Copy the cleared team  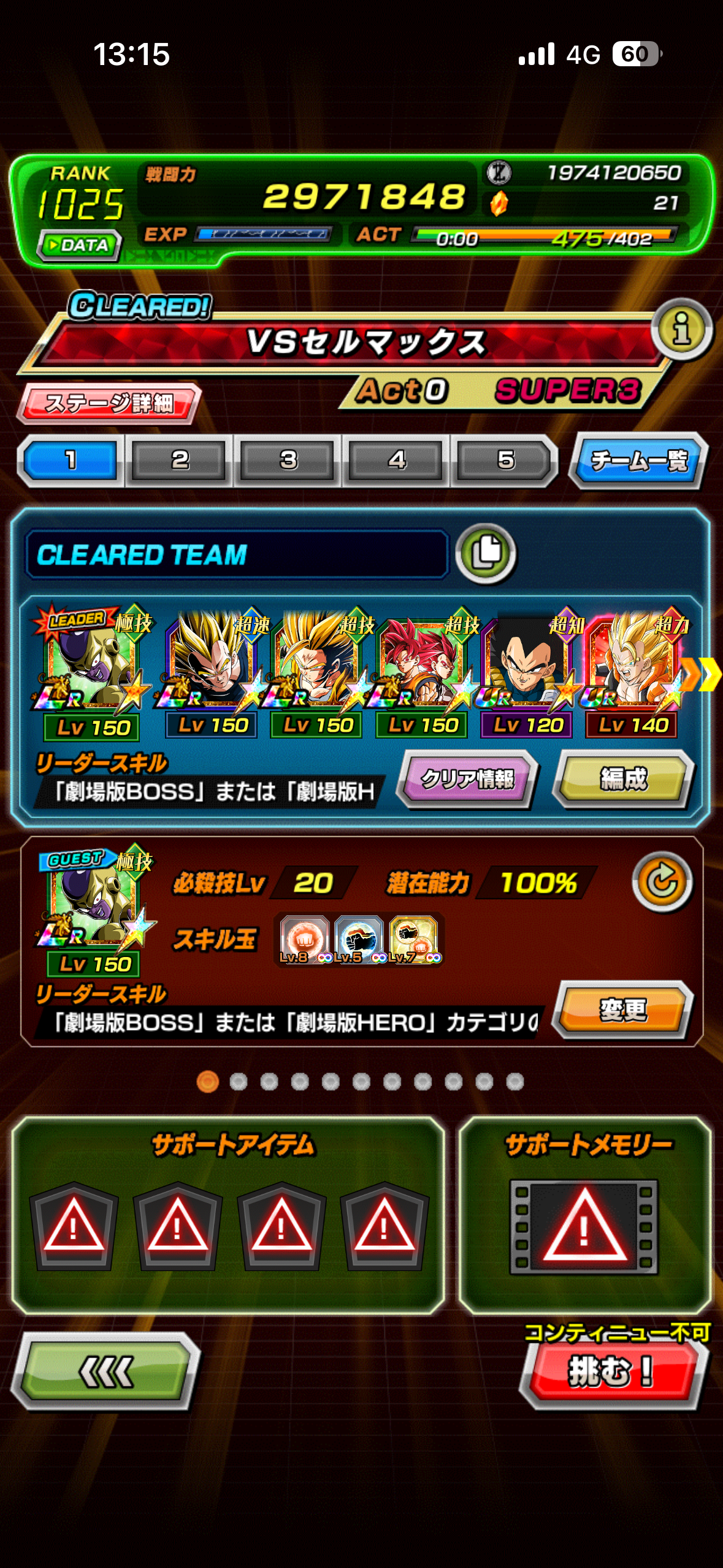click(x=486, y=553)
